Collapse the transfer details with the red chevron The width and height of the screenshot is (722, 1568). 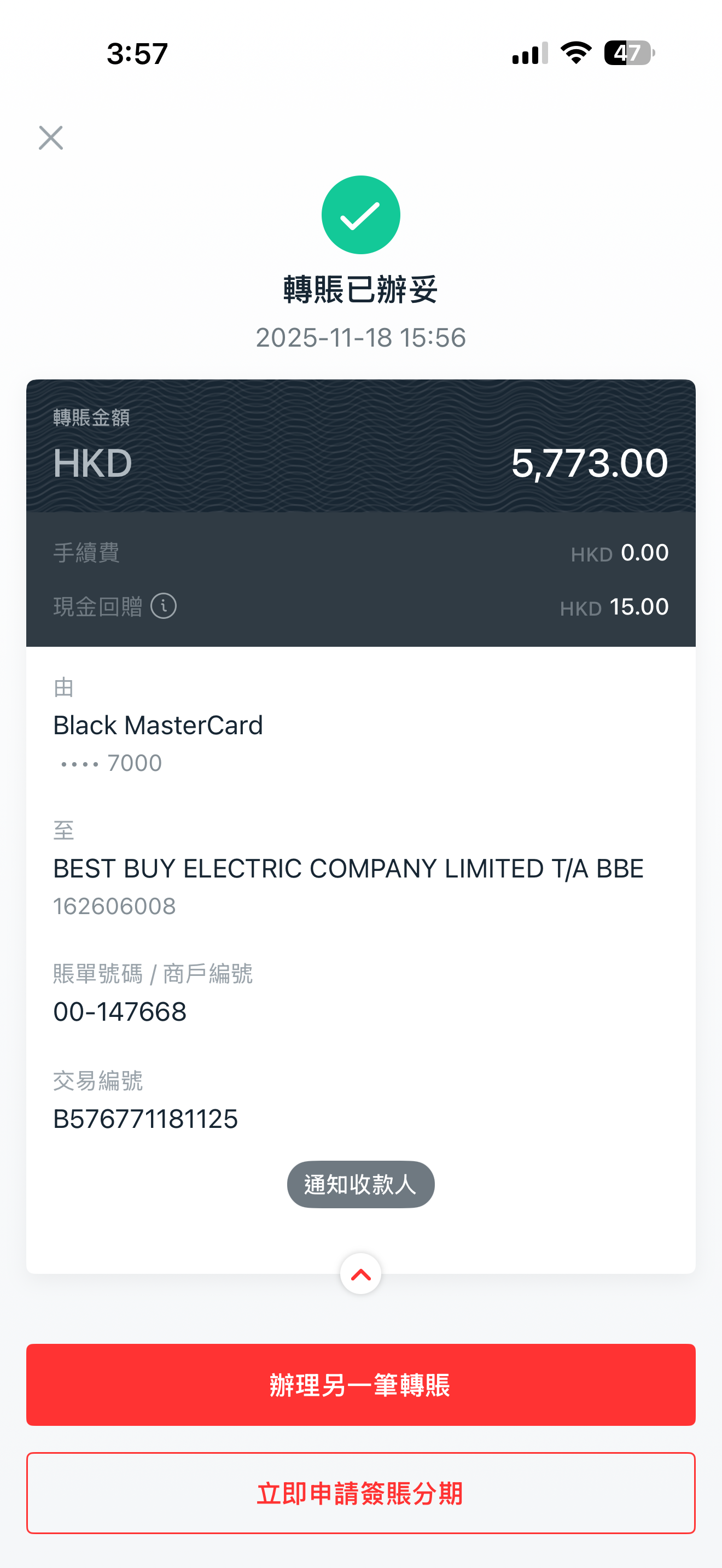coord(360,1273)
